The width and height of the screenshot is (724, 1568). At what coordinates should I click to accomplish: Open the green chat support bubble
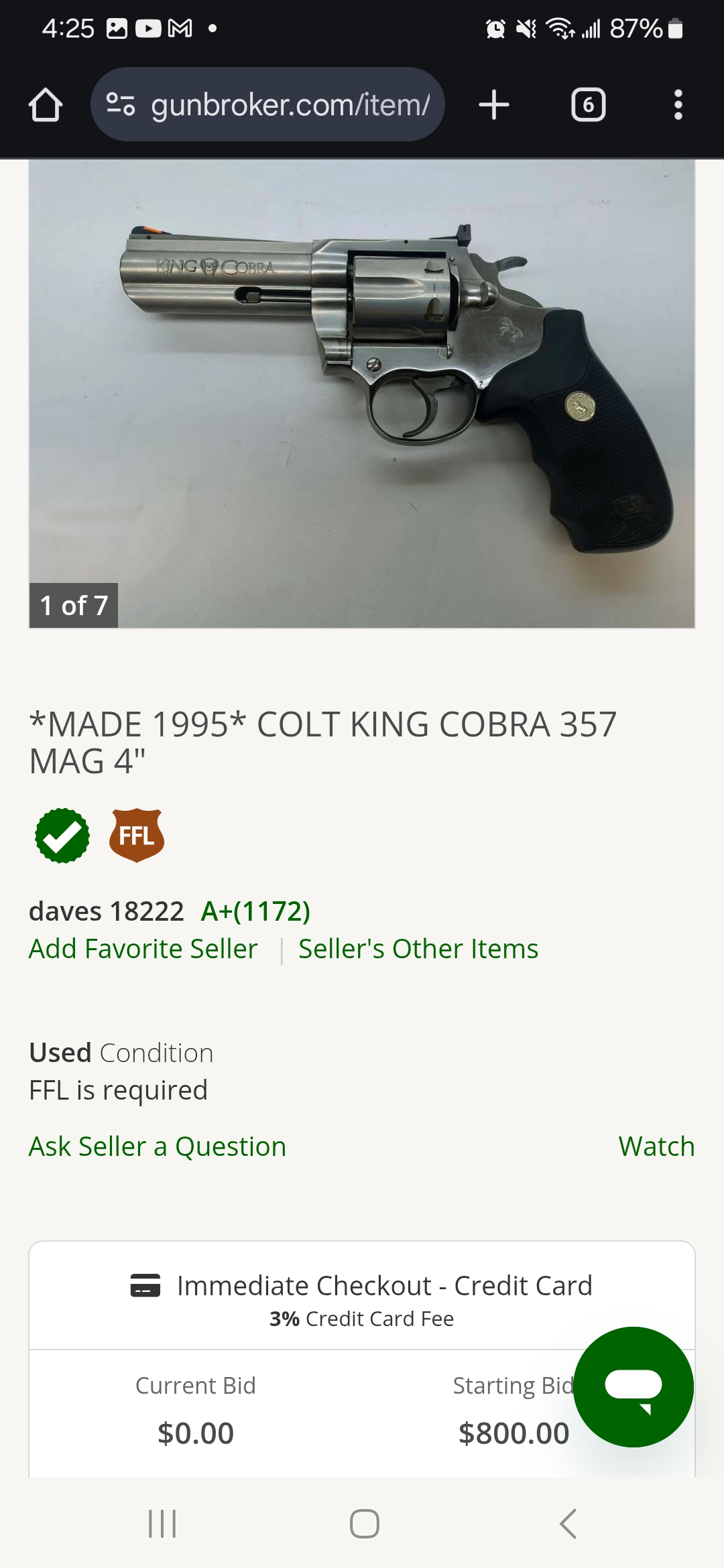pyautogui.click(x=633, y=1386)
